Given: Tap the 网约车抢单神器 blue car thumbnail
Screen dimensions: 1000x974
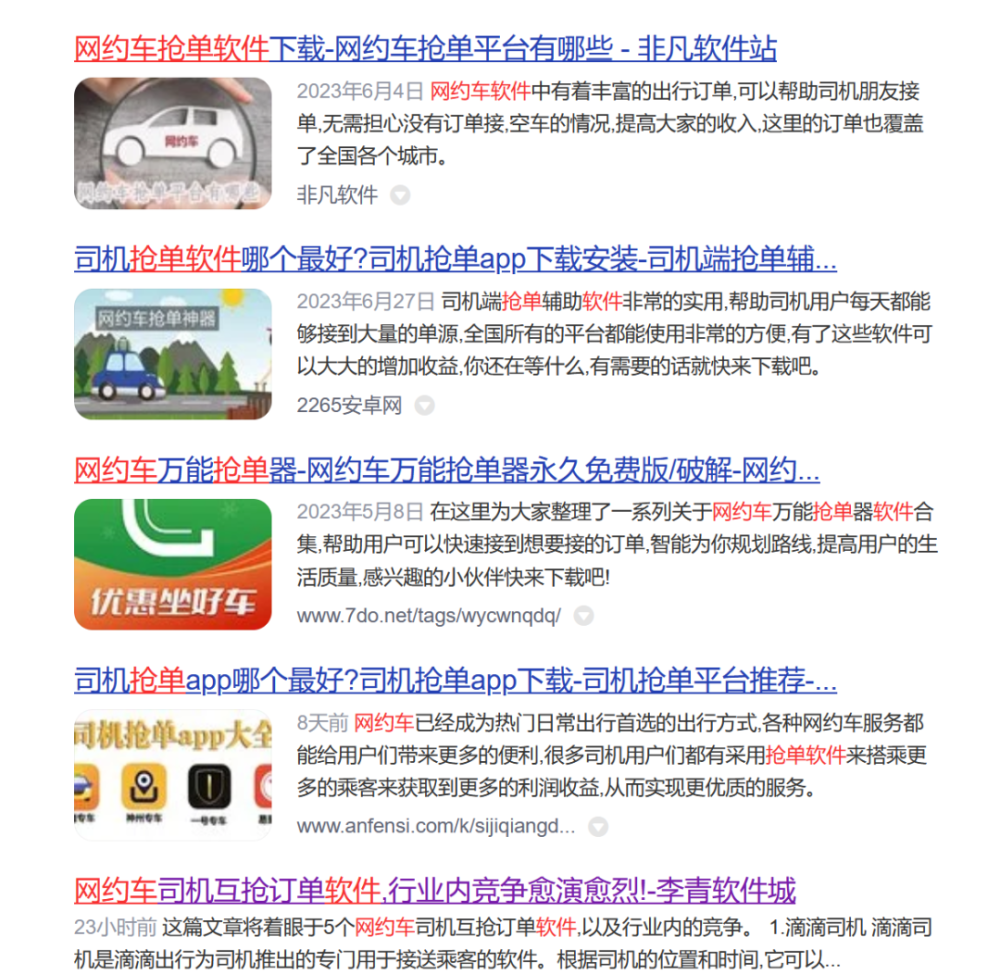Looking at the screenshot, I should 172,354.
